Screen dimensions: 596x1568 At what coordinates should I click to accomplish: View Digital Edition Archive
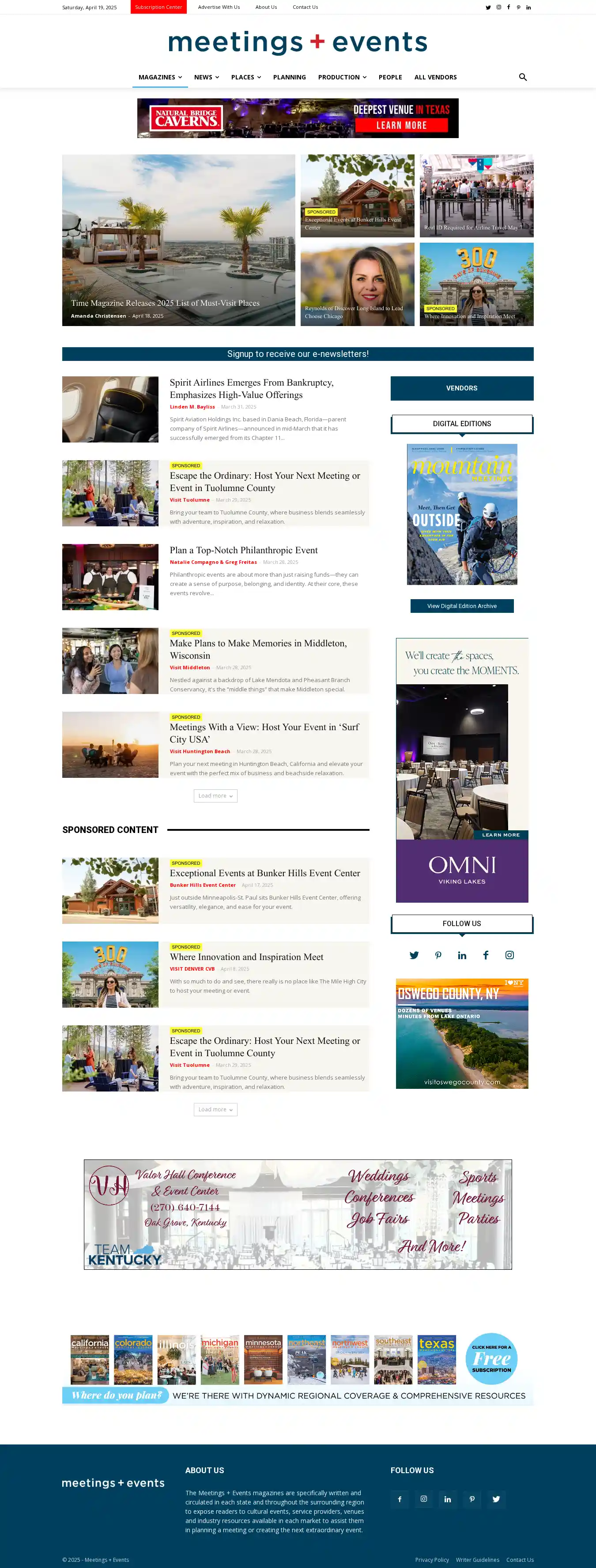point(461,606)
